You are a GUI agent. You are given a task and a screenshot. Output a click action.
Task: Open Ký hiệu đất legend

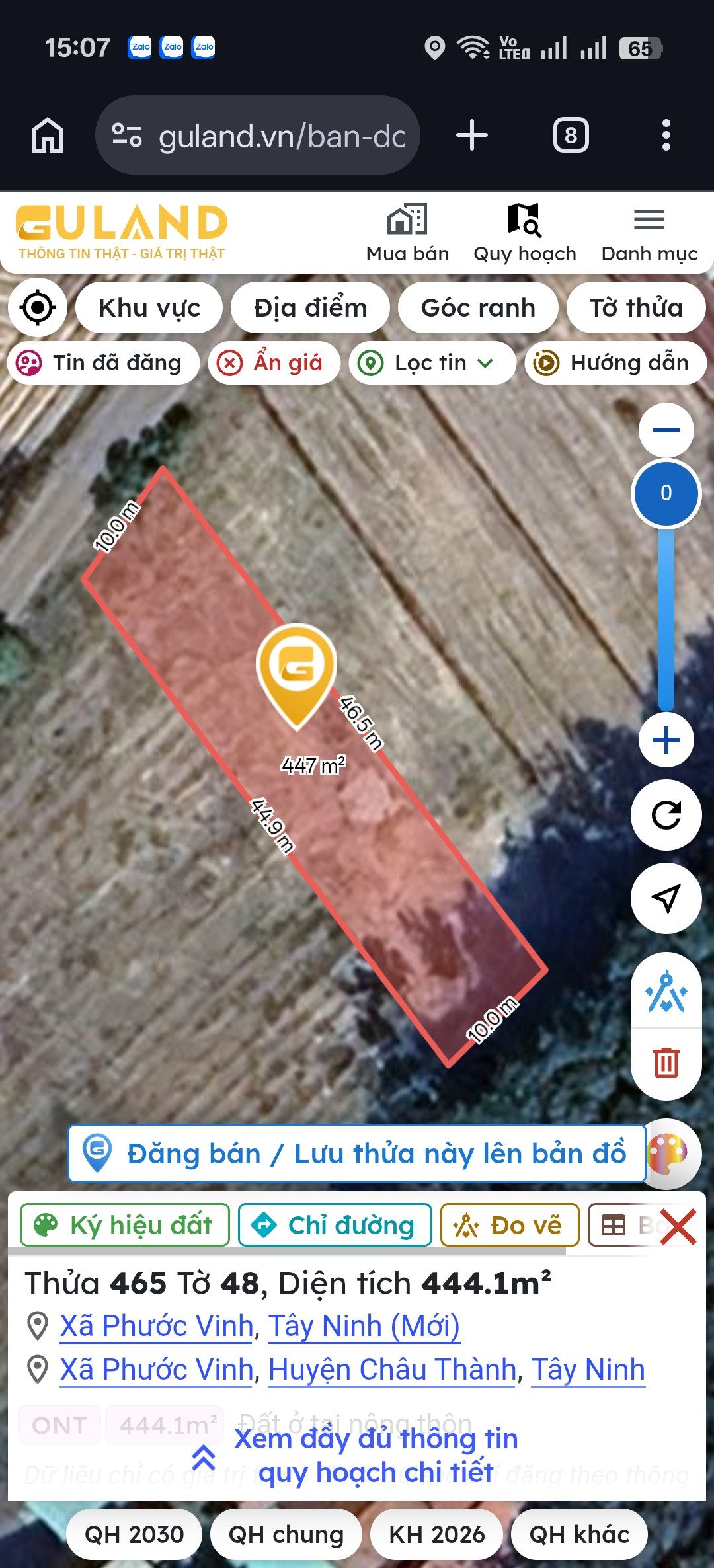pyautogui.click(x=125, y=1225)
